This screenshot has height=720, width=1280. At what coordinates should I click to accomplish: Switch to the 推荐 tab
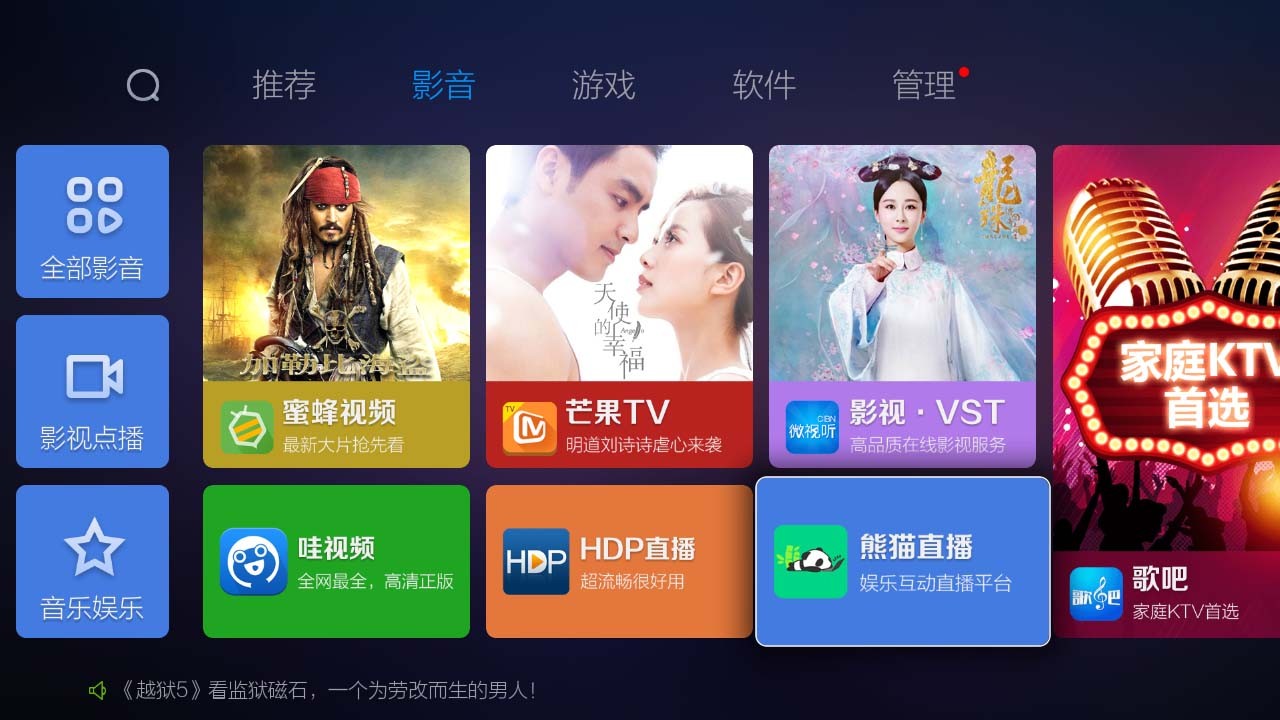(284, 85)
